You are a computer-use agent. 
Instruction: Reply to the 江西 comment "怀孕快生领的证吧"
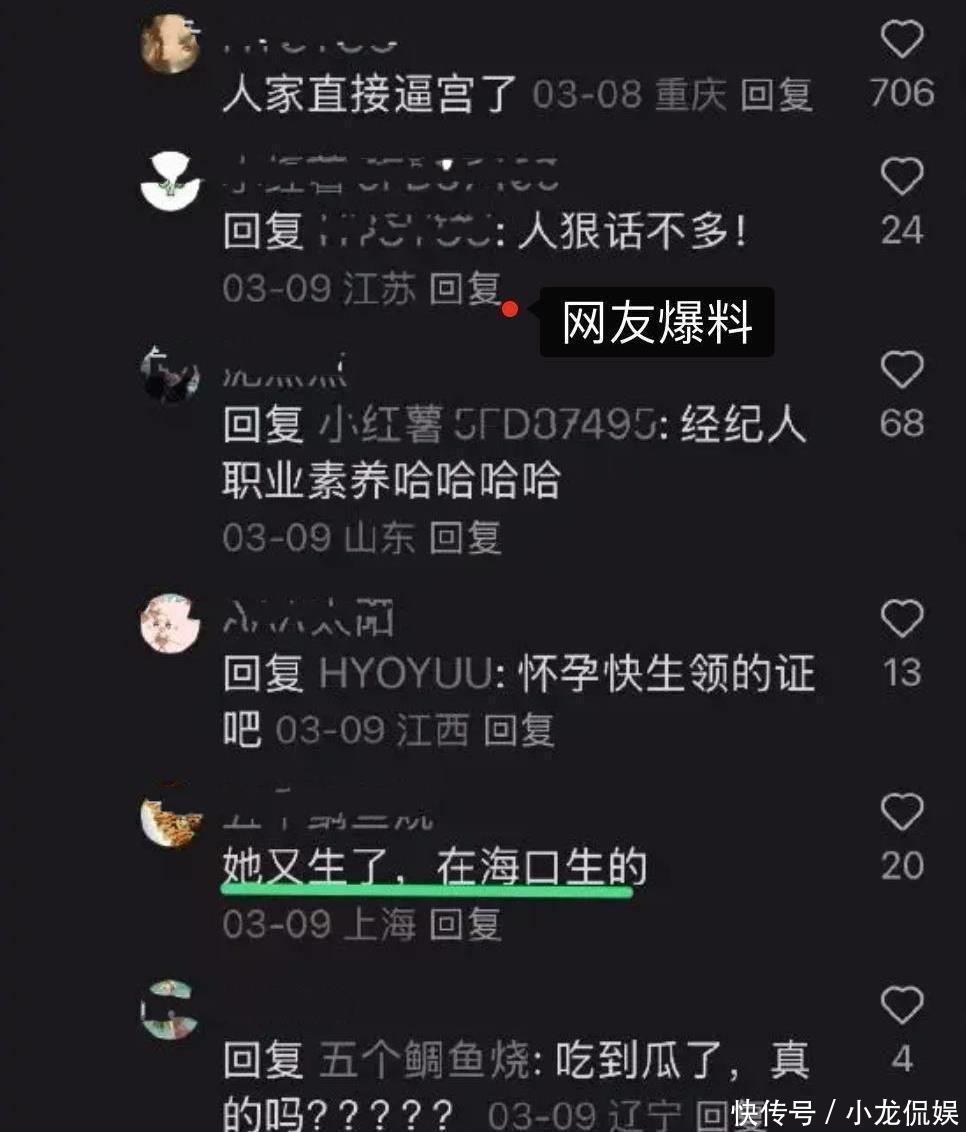(519, 730)
